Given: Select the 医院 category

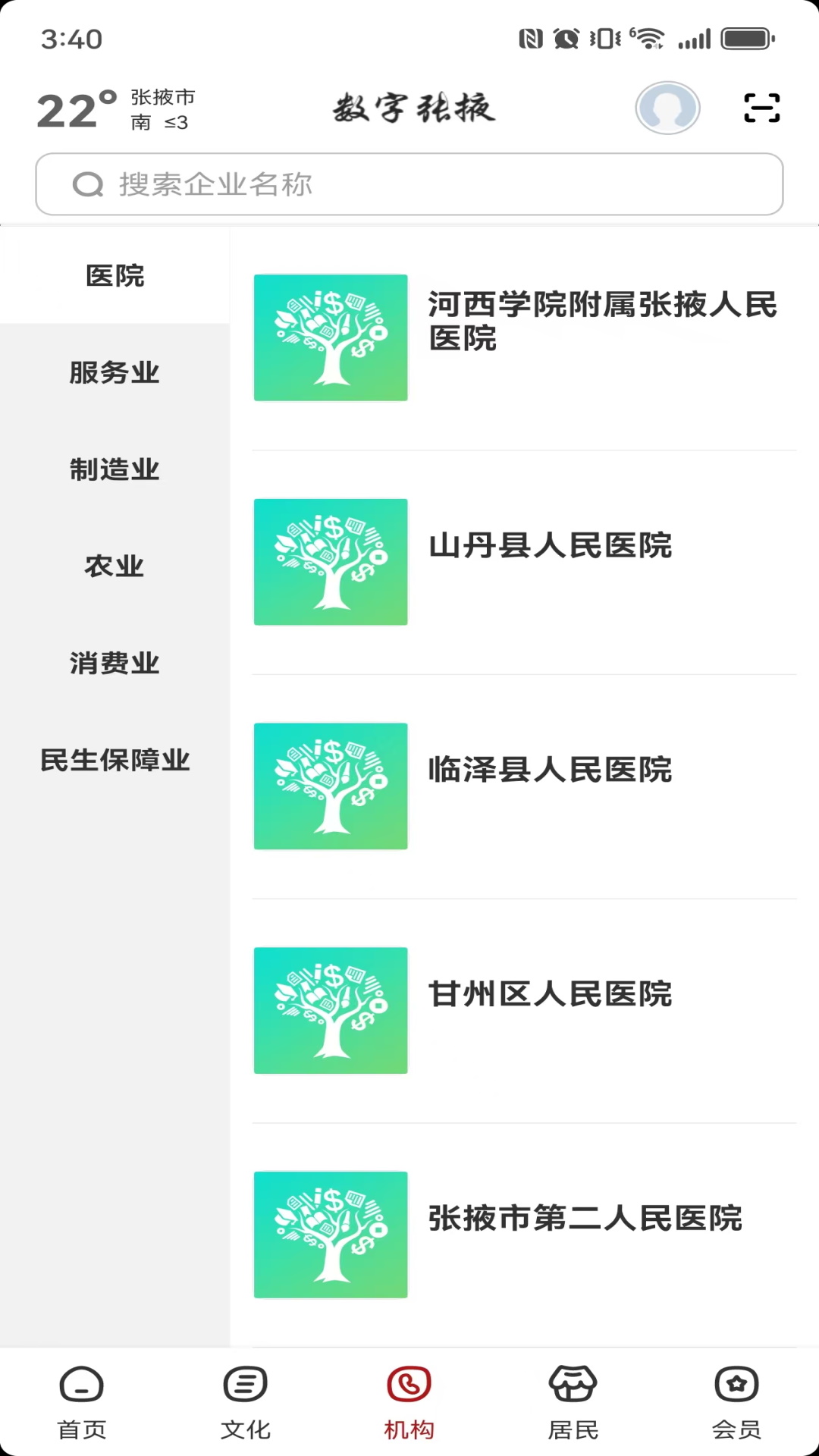Looking at the screenshot, I should click(x=115, y=275).
